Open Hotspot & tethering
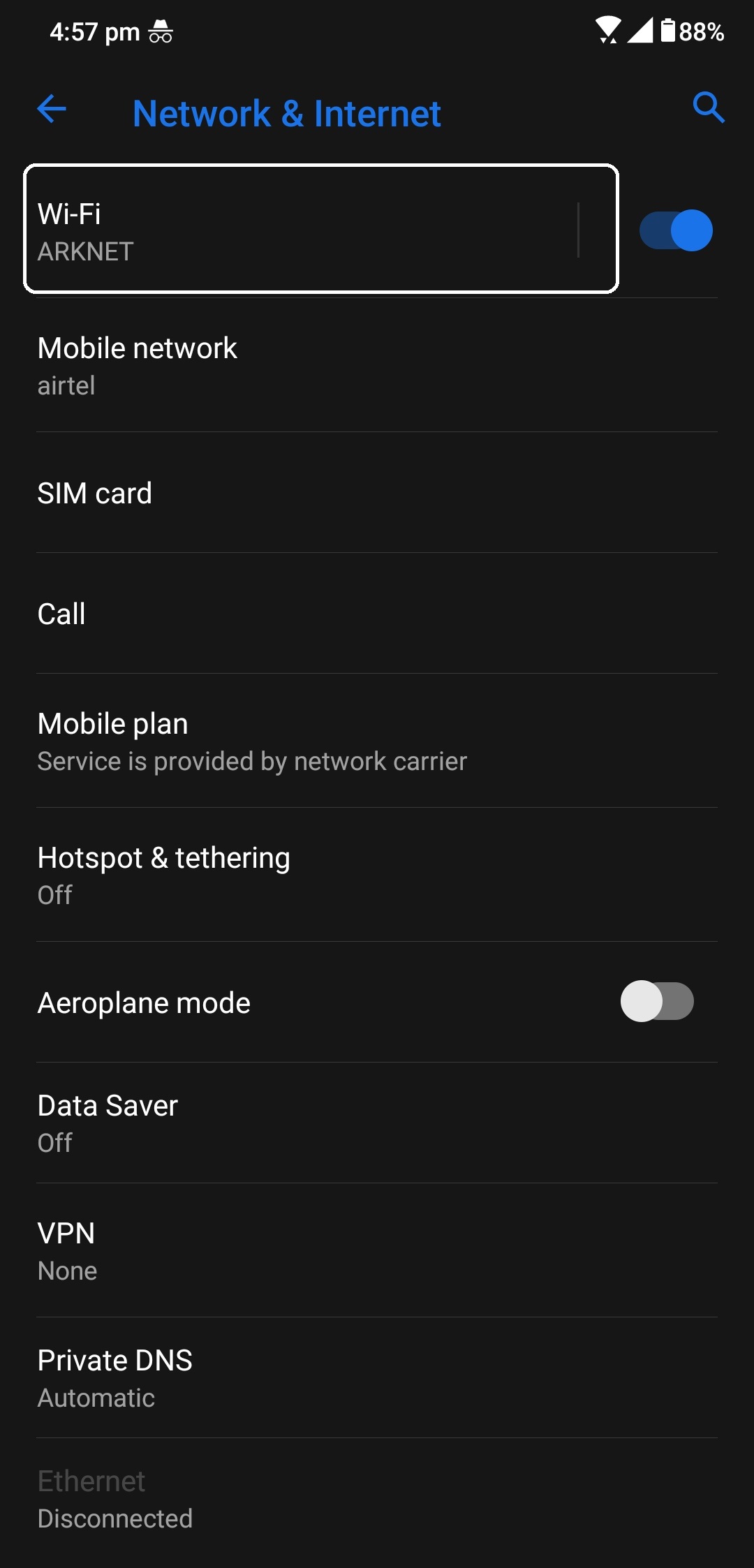This screenshot has height=1568, width=754. coord(377,875)
